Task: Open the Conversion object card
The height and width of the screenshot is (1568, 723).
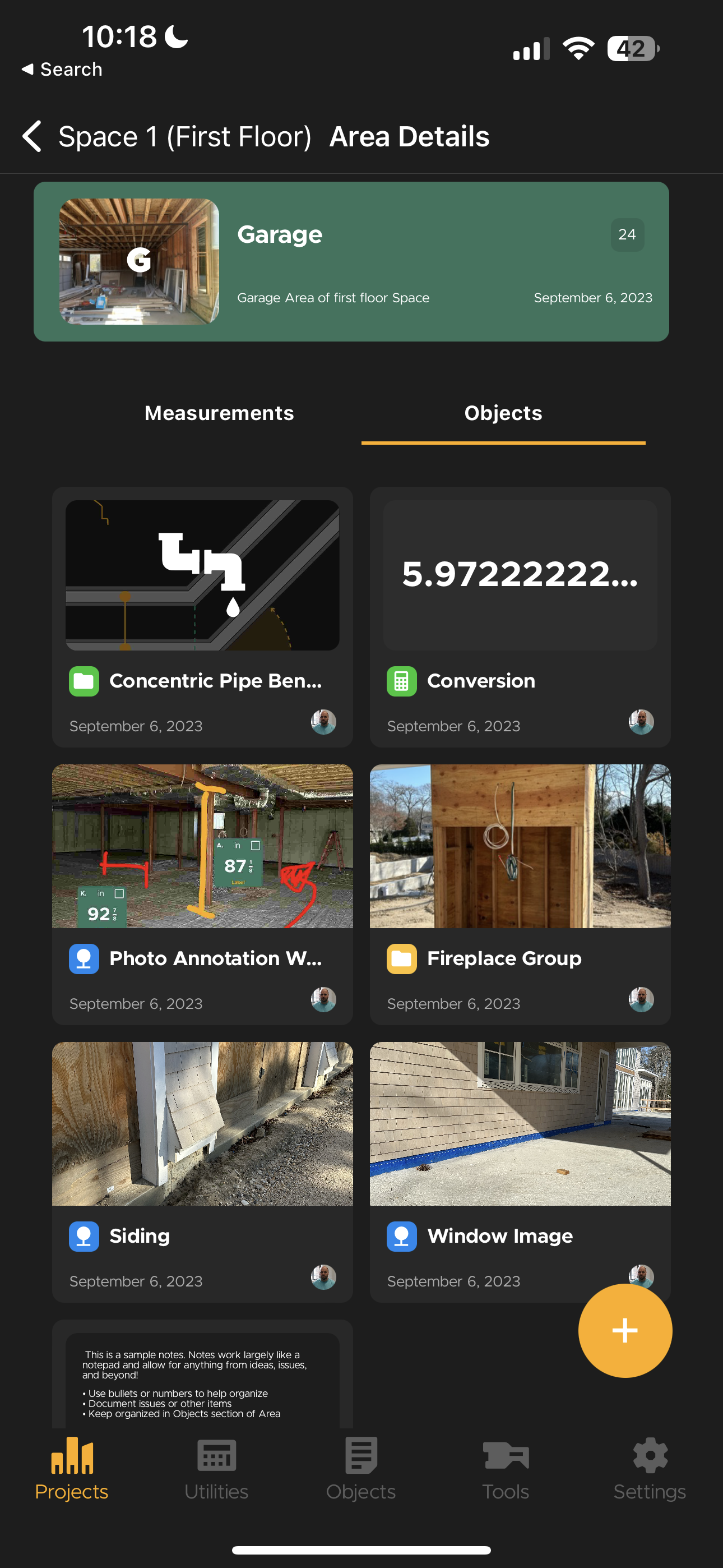Action: [x=520, y=617]
